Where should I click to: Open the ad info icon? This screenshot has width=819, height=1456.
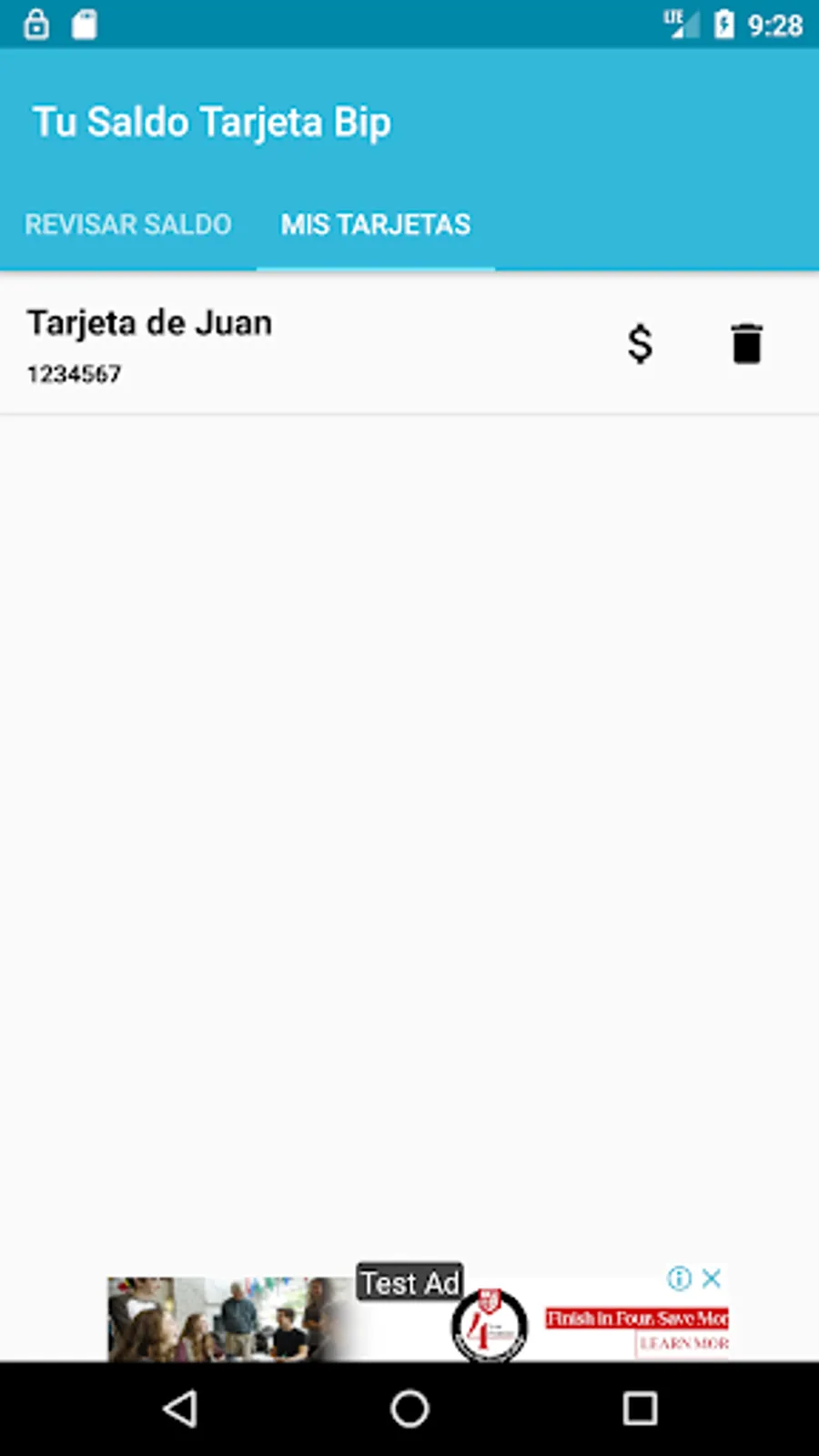click(x=679, y=1279)
